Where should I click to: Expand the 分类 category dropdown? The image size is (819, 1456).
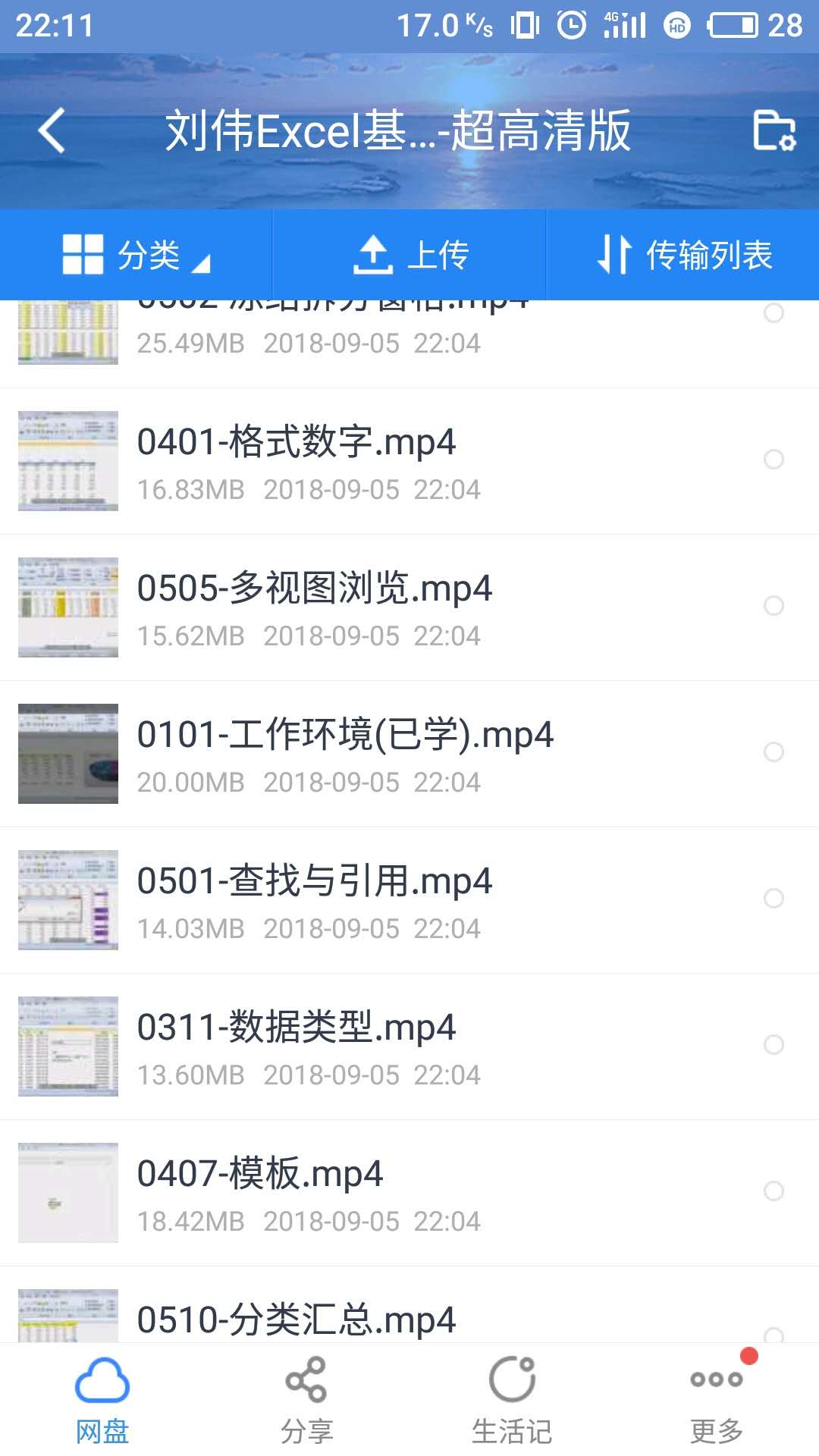(x=136, y=255)
